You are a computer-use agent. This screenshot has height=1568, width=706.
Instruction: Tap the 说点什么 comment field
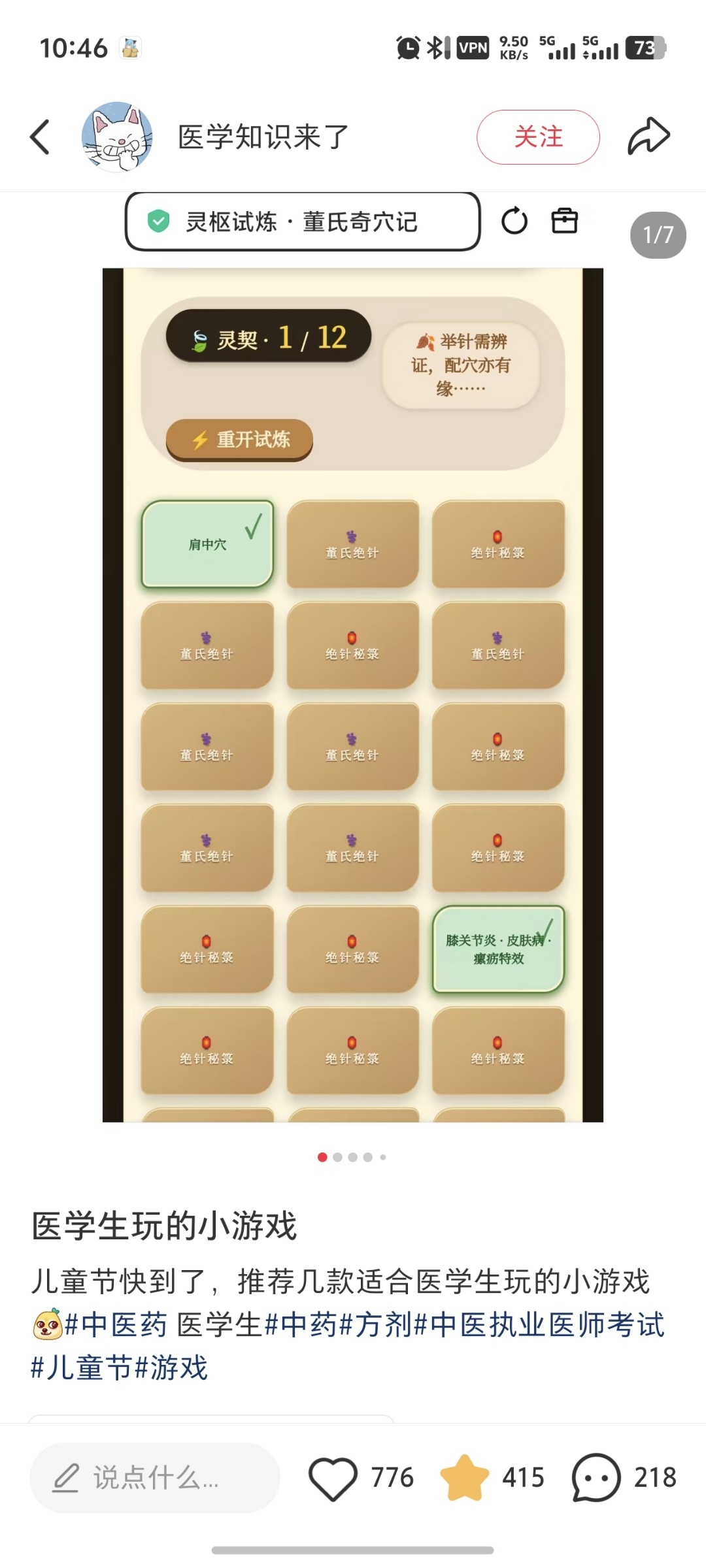[x=155, y=1477]
